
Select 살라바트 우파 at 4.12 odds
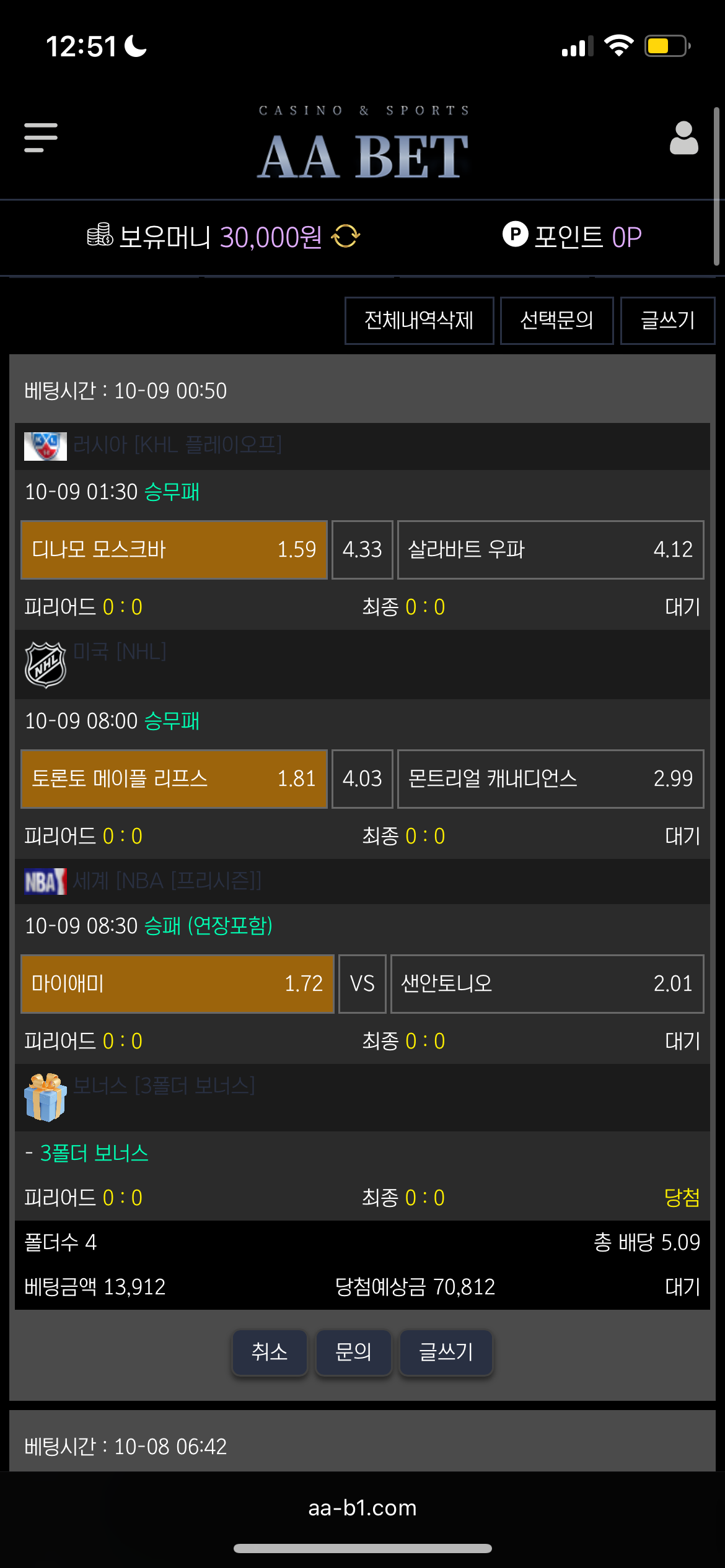click(550, 550)
